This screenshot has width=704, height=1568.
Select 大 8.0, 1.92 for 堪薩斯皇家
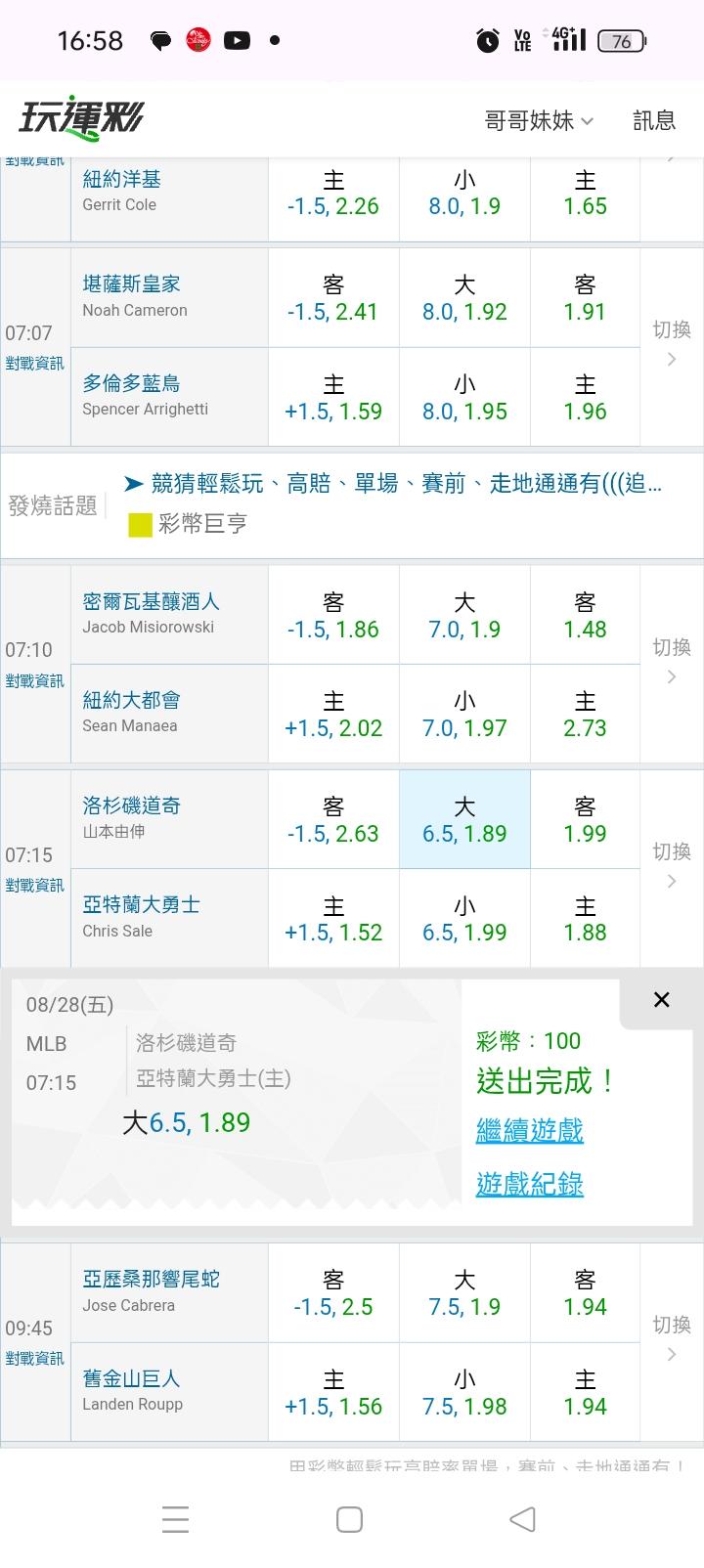click(464, 298)
